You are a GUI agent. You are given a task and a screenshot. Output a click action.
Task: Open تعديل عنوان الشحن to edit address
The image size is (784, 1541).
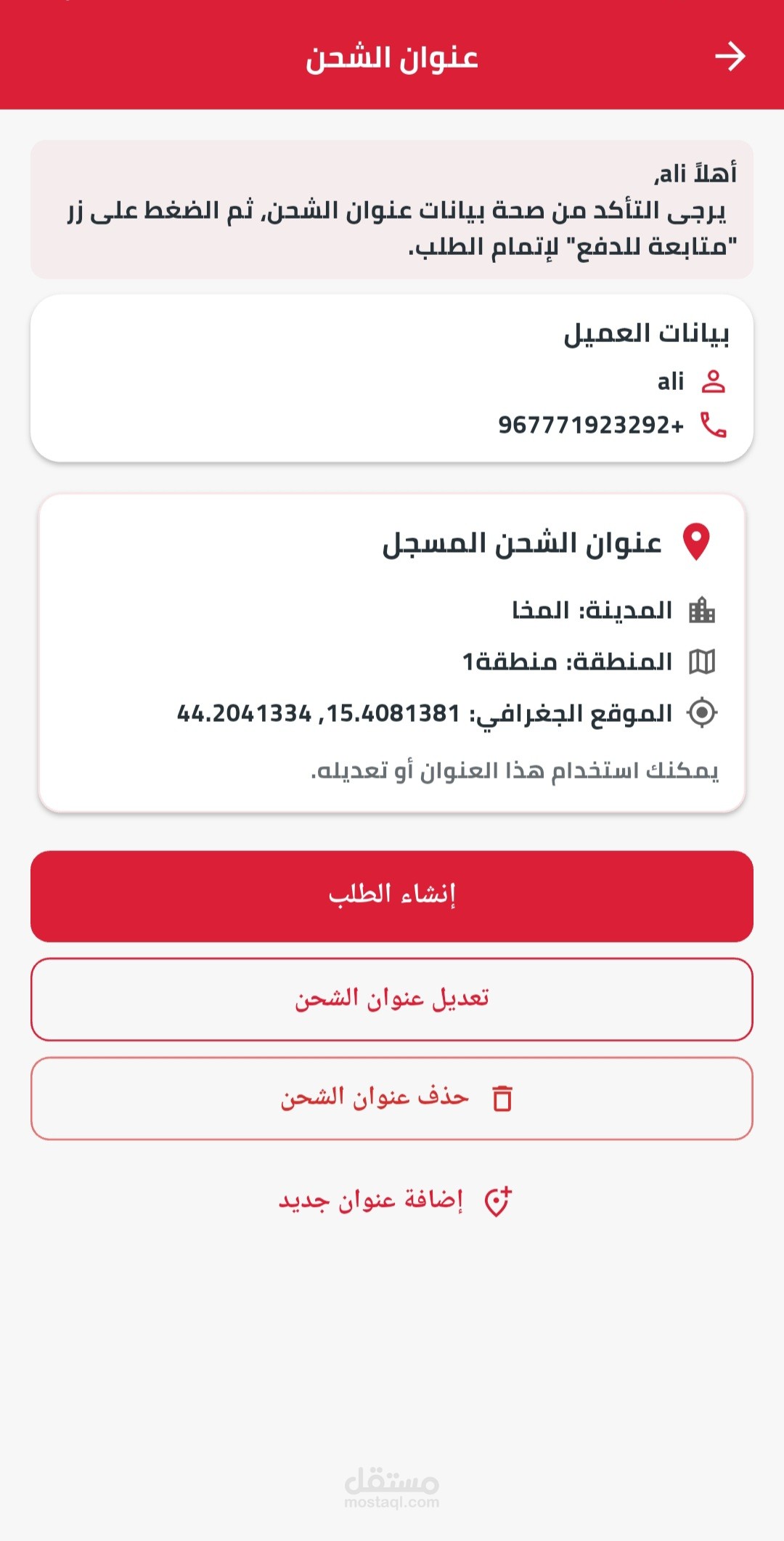click(x=392, y=999)
